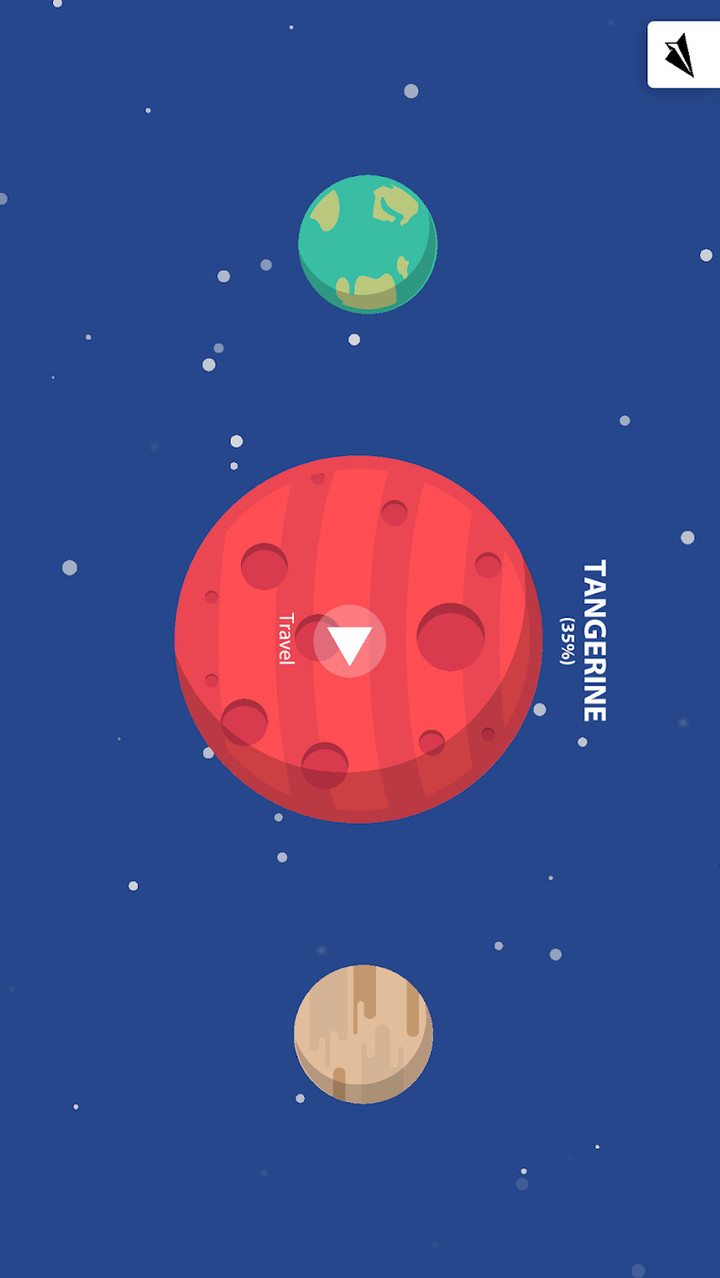Tap the Travel arrow on Tangerine
Image resolution: width=720 pixels, height=1278 pixels.
click(349, 642)
